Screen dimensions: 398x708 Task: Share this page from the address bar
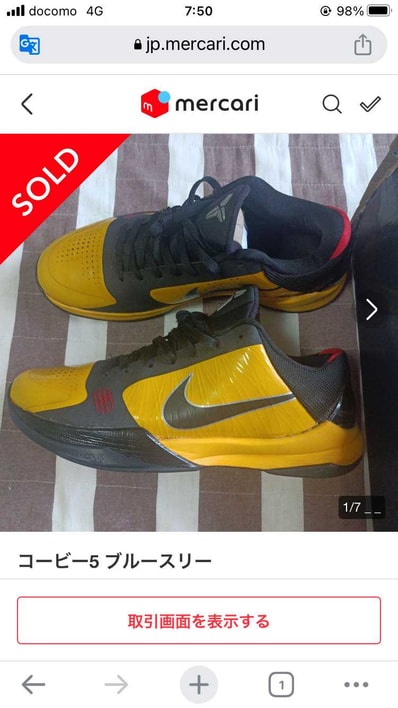[x=362, y=45]
